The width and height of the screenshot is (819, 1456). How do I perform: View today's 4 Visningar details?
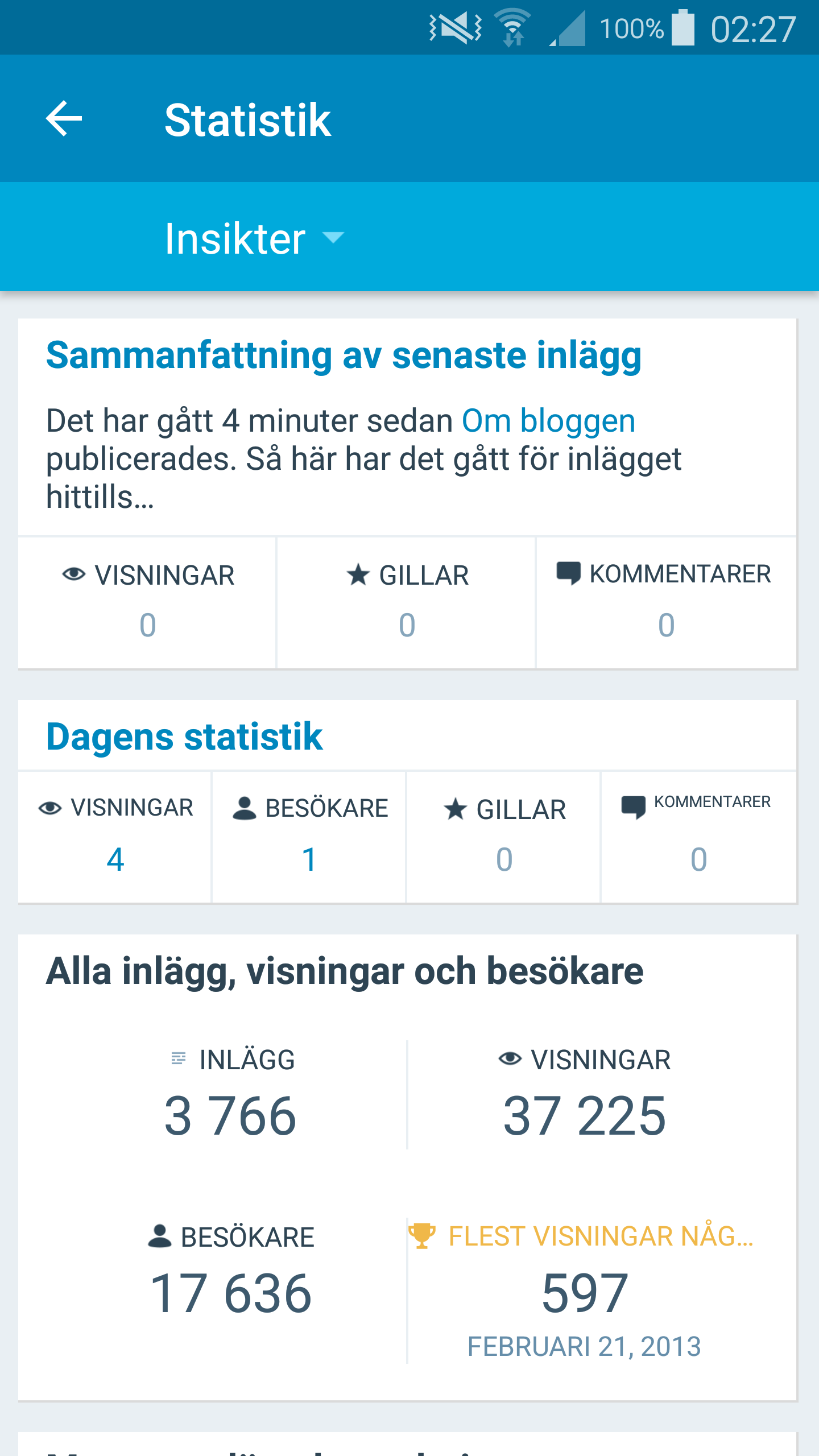point(115,837)
